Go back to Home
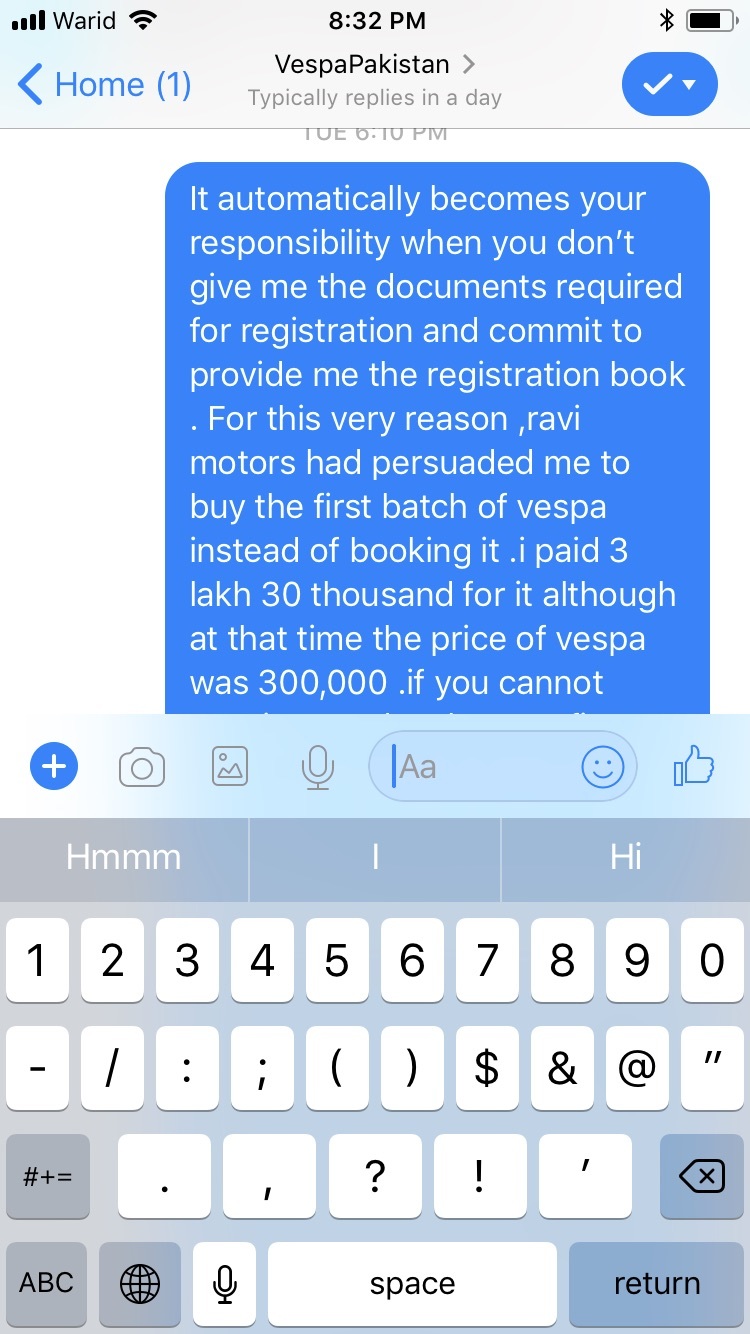The height and width of the screenshot is (1334, 750). tap(105, 84)
